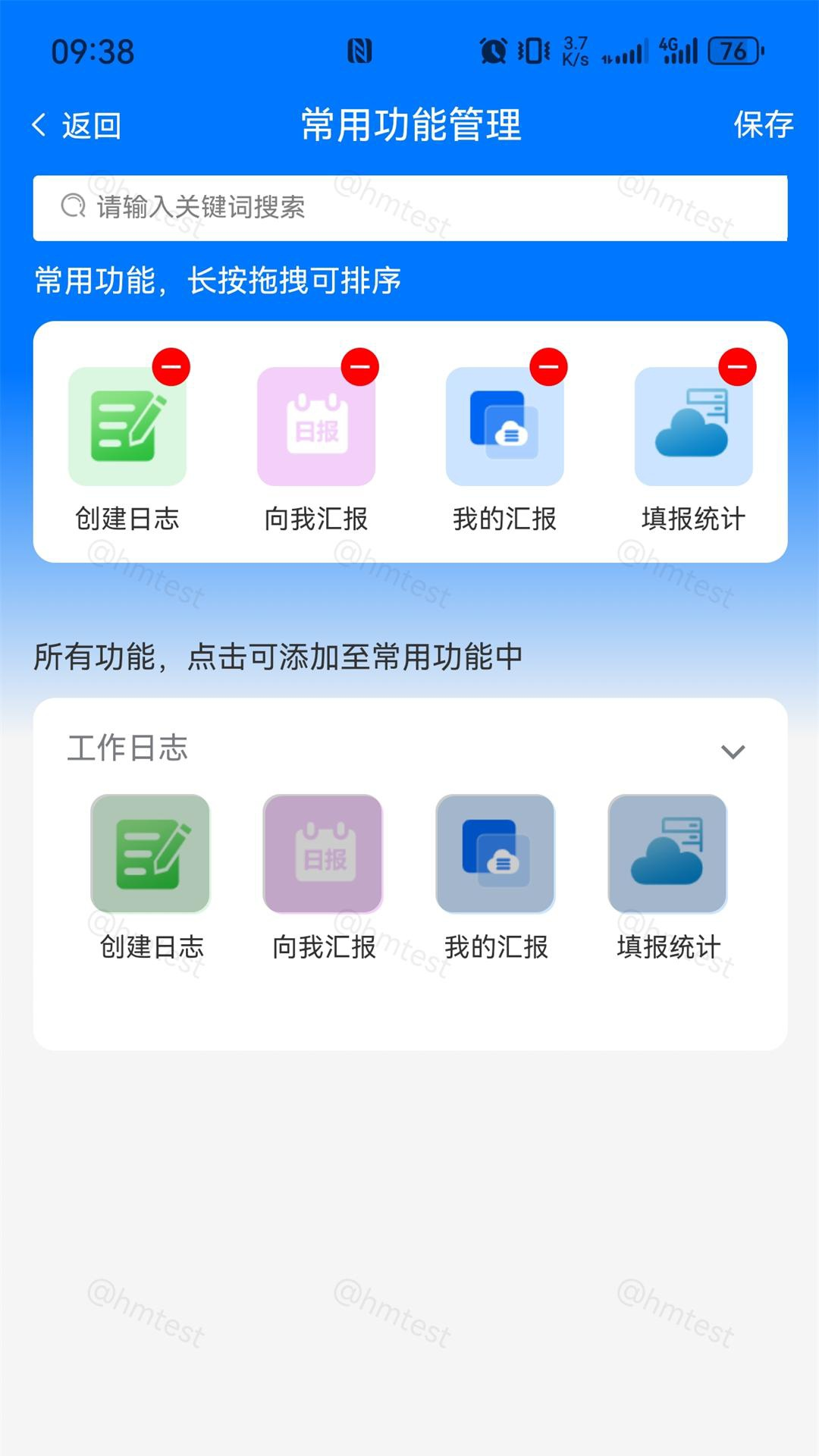Tap the 填报统计 icon under 工作日志
The image size is (819, 1456).
tap(667, 853)
